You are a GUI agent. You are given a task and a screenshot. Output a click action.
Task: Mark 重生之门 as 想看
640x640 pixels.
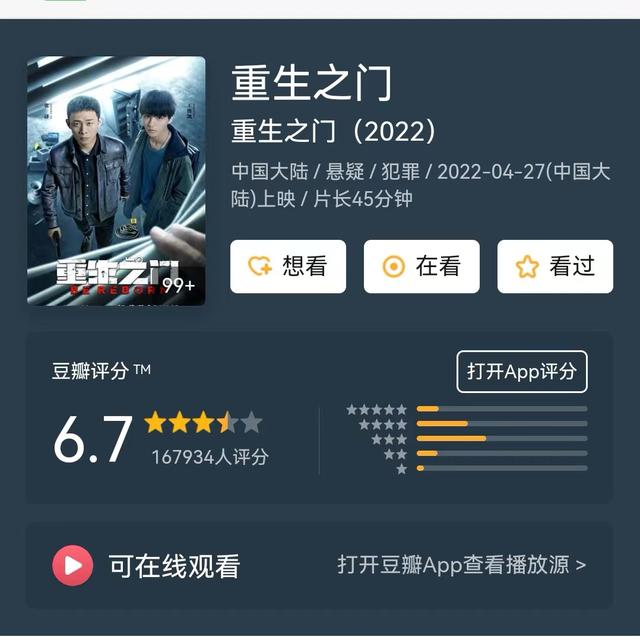(x=288, y=266)
